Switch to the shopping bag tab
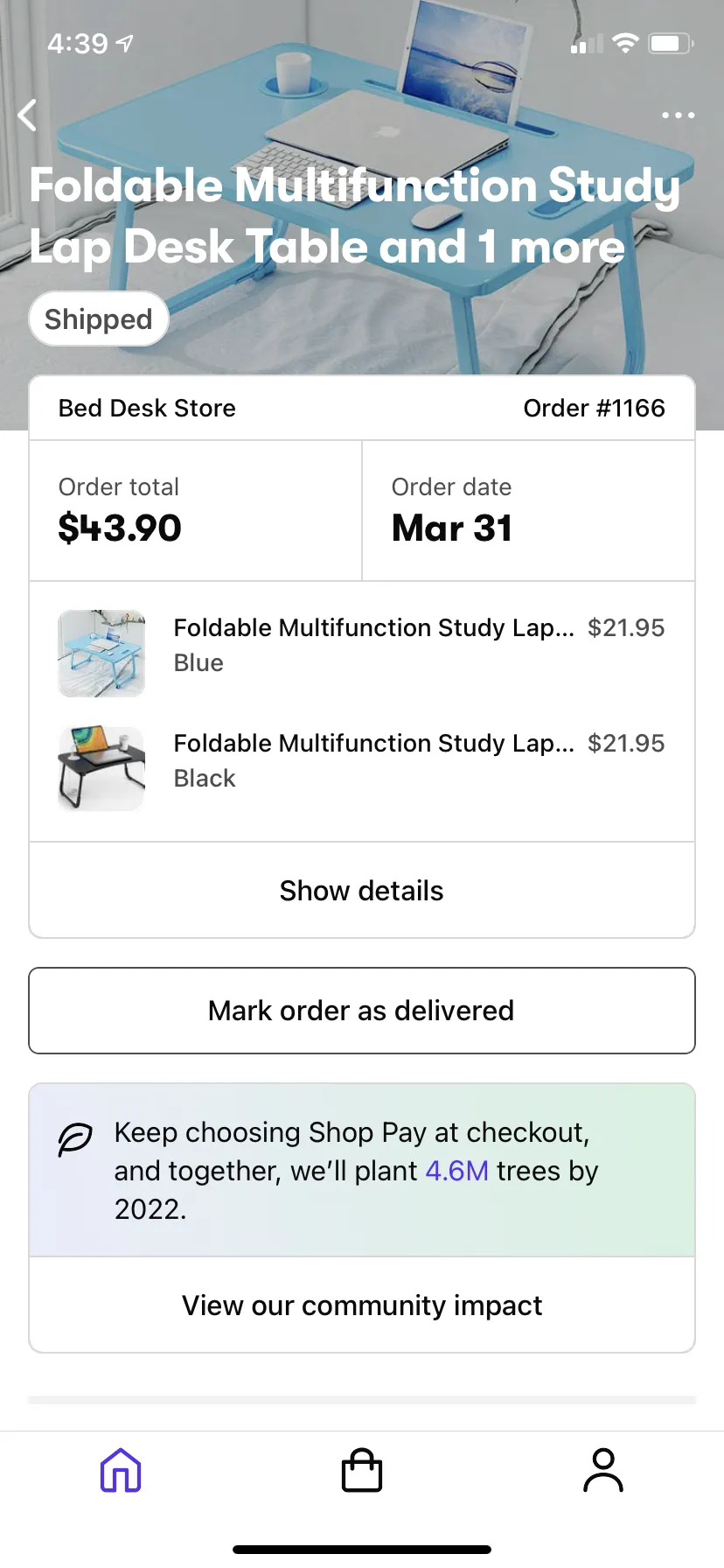 click(x=362, y=1470)
